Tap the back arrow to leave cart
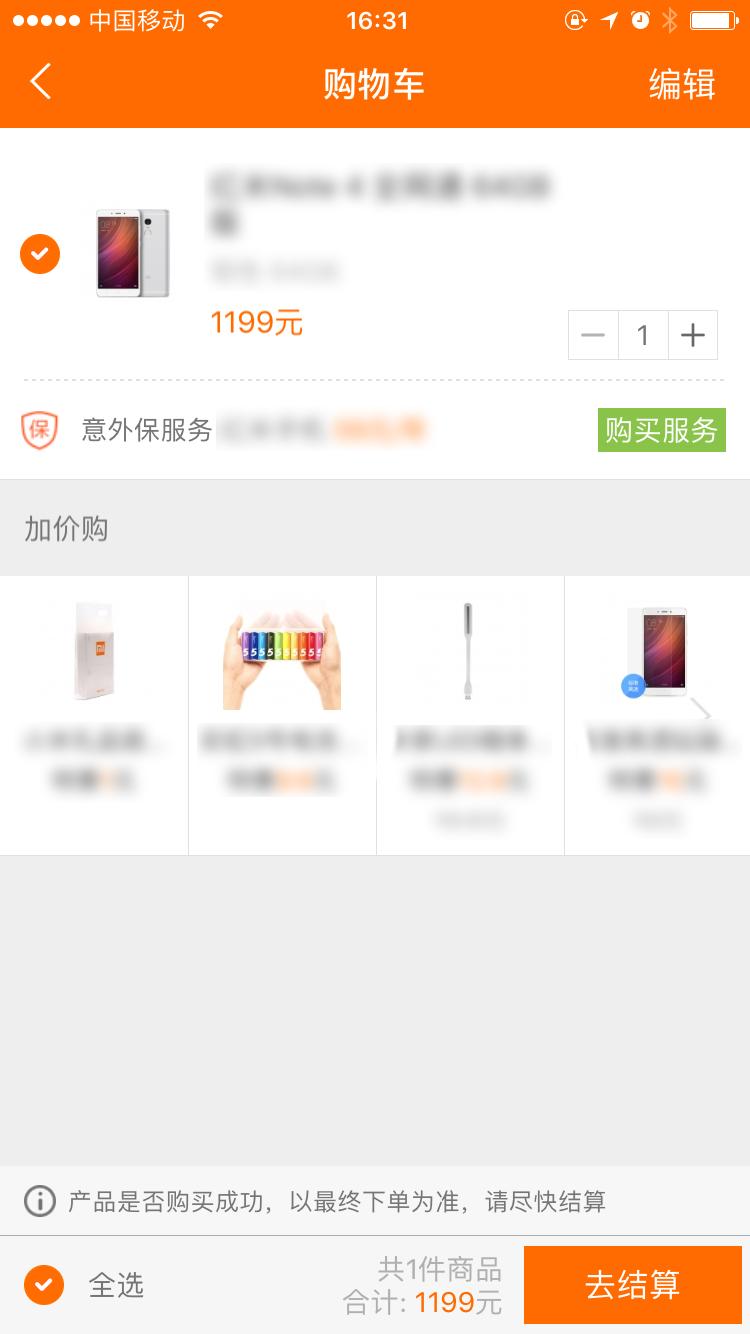The image size is (750, 1334). (x=40, y=82)
